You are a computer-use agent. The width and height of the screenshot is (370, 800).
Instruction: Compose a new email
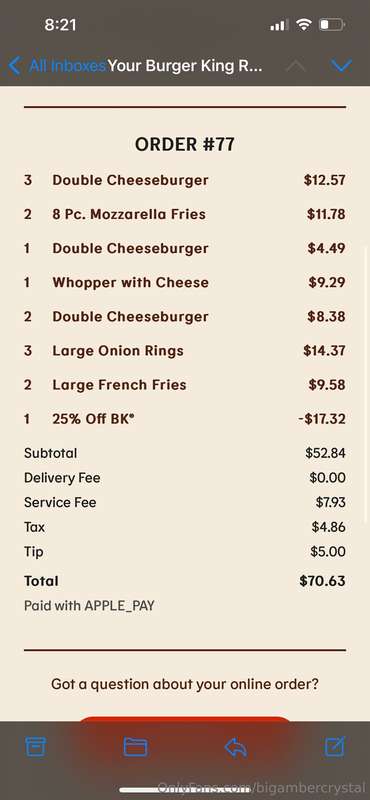coord(335,746)
